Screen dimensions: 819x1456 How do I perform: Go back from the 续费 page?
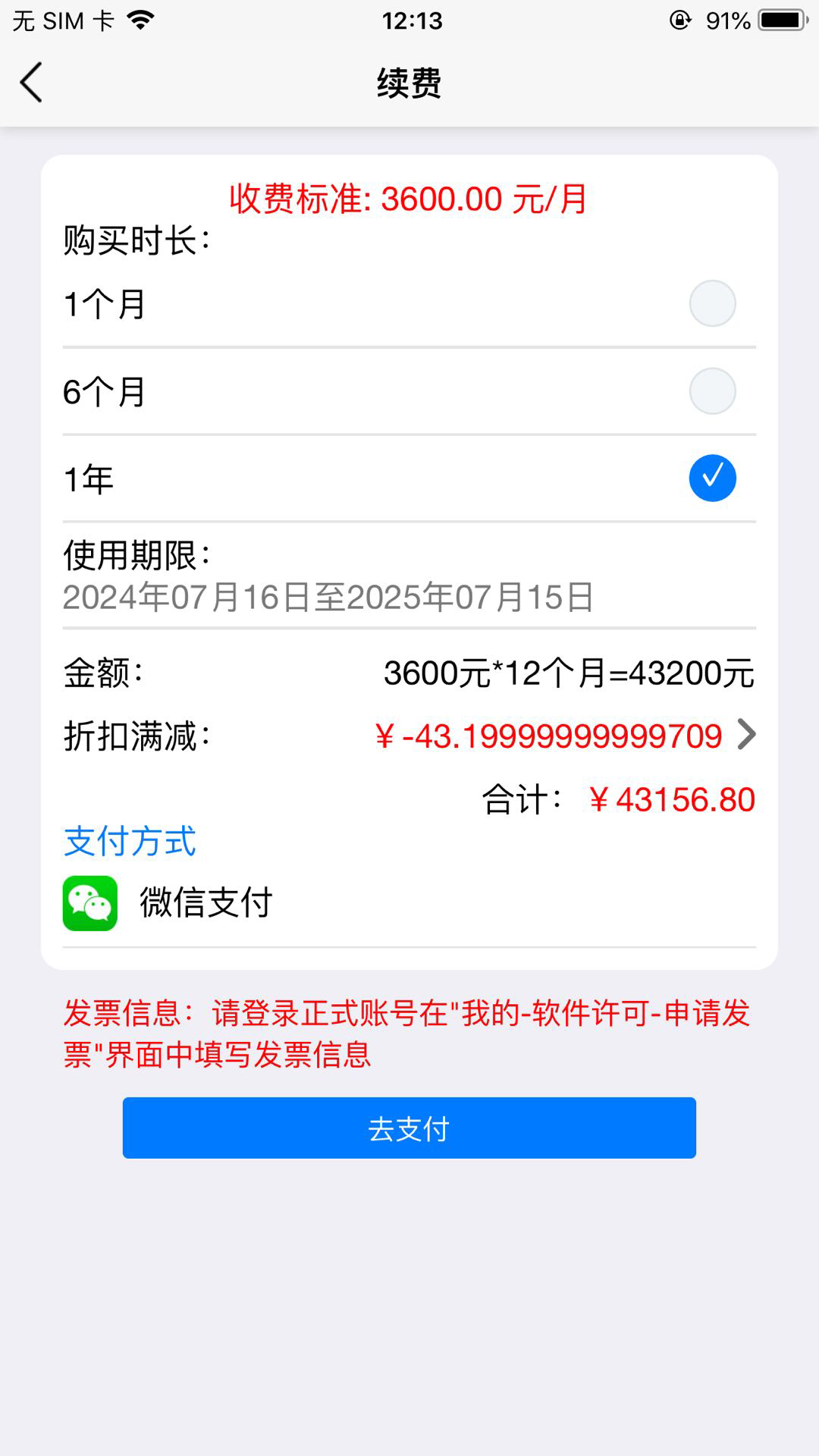tap(32, 83)
